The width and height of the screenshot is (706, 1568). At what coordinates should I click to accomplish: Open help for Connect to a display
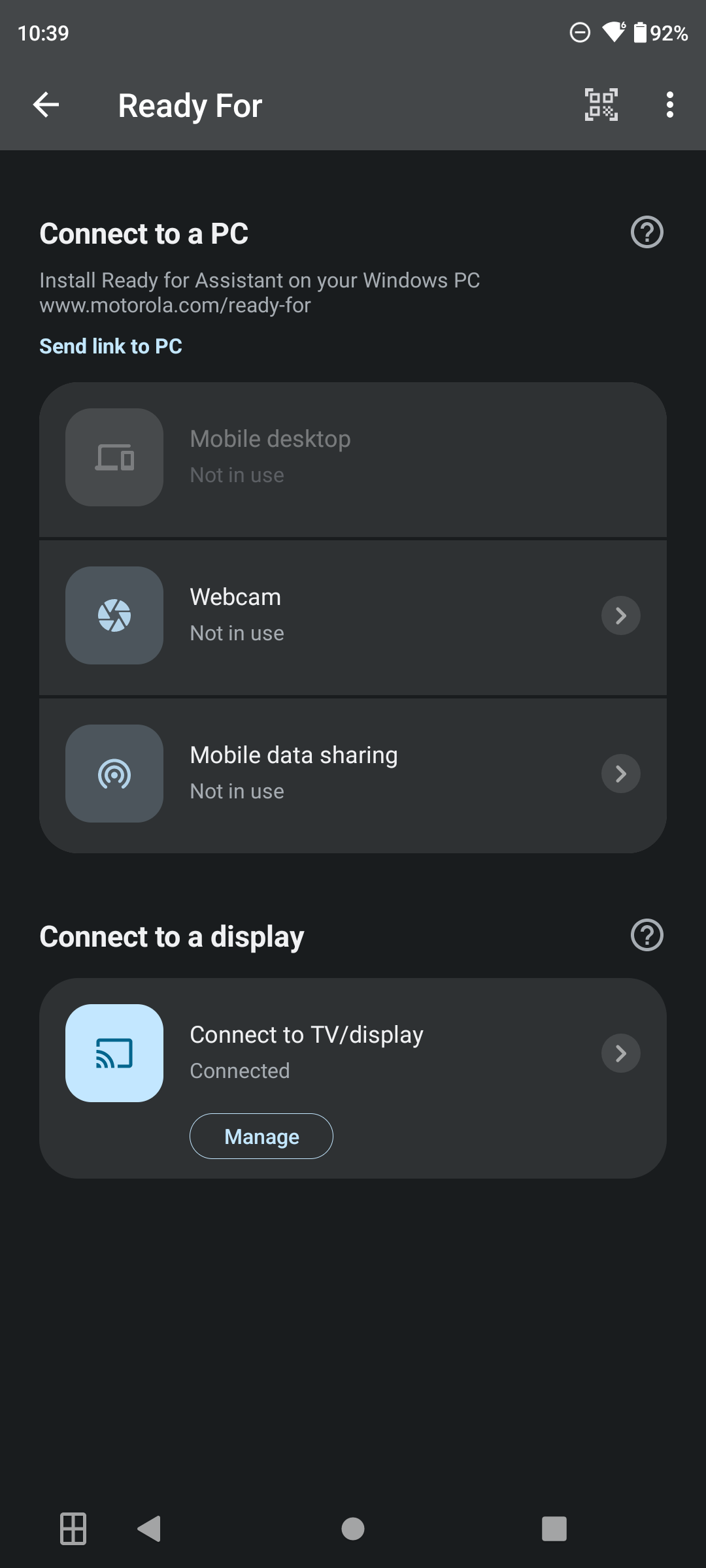click(x=647, y=935)
